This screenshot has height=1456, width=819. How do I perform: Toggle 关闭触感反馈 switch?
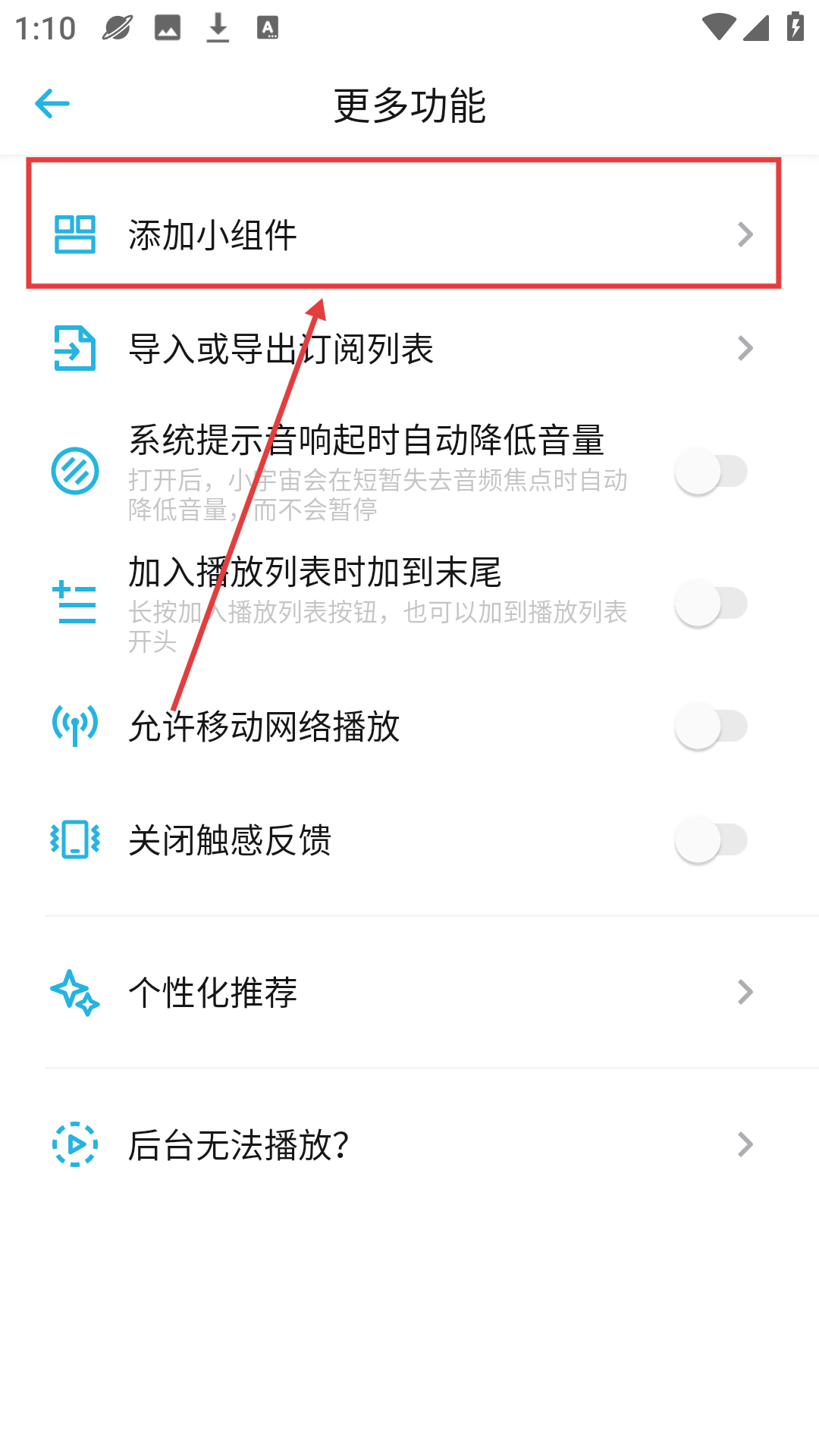(x=711, y=840)
